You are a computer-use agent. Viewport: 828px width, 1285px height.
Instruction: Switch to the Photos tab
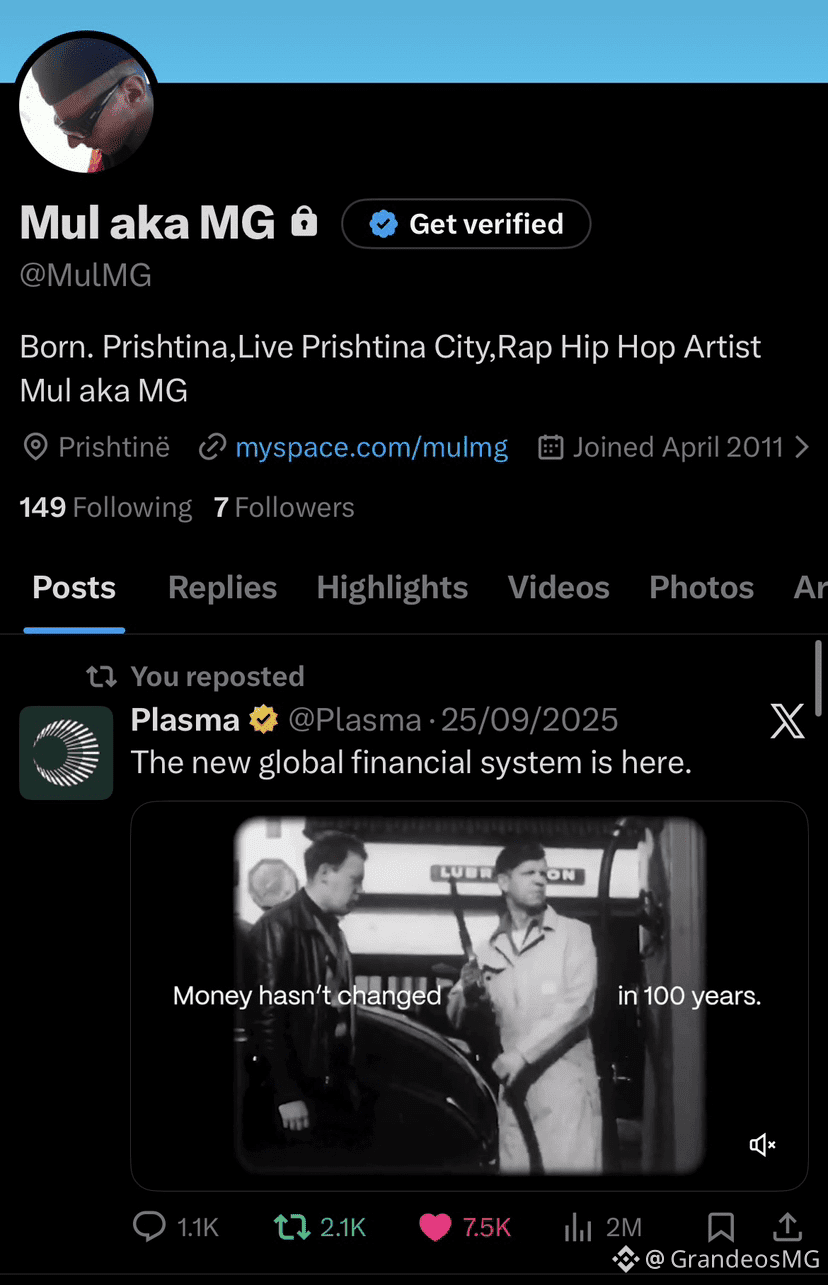[701, 587]
